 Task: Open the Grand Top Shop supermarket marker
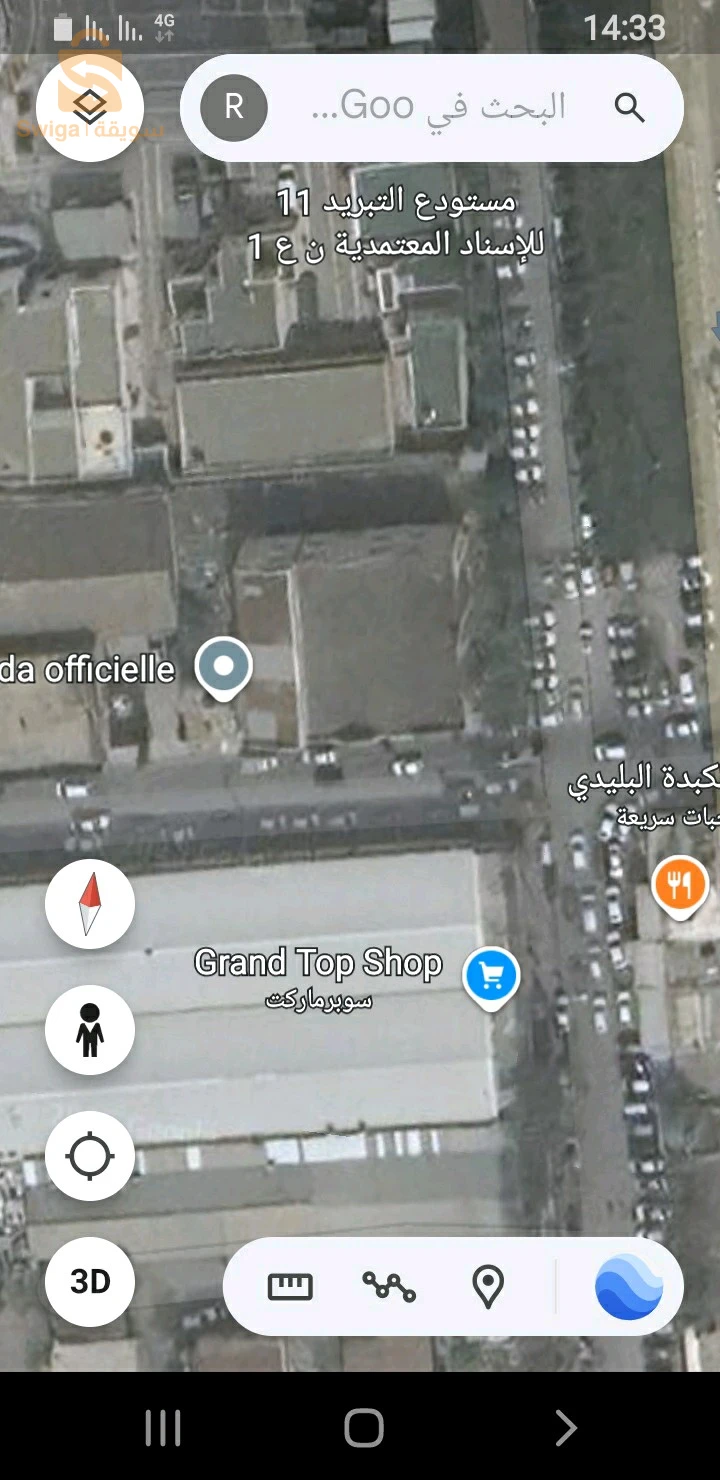491,975
